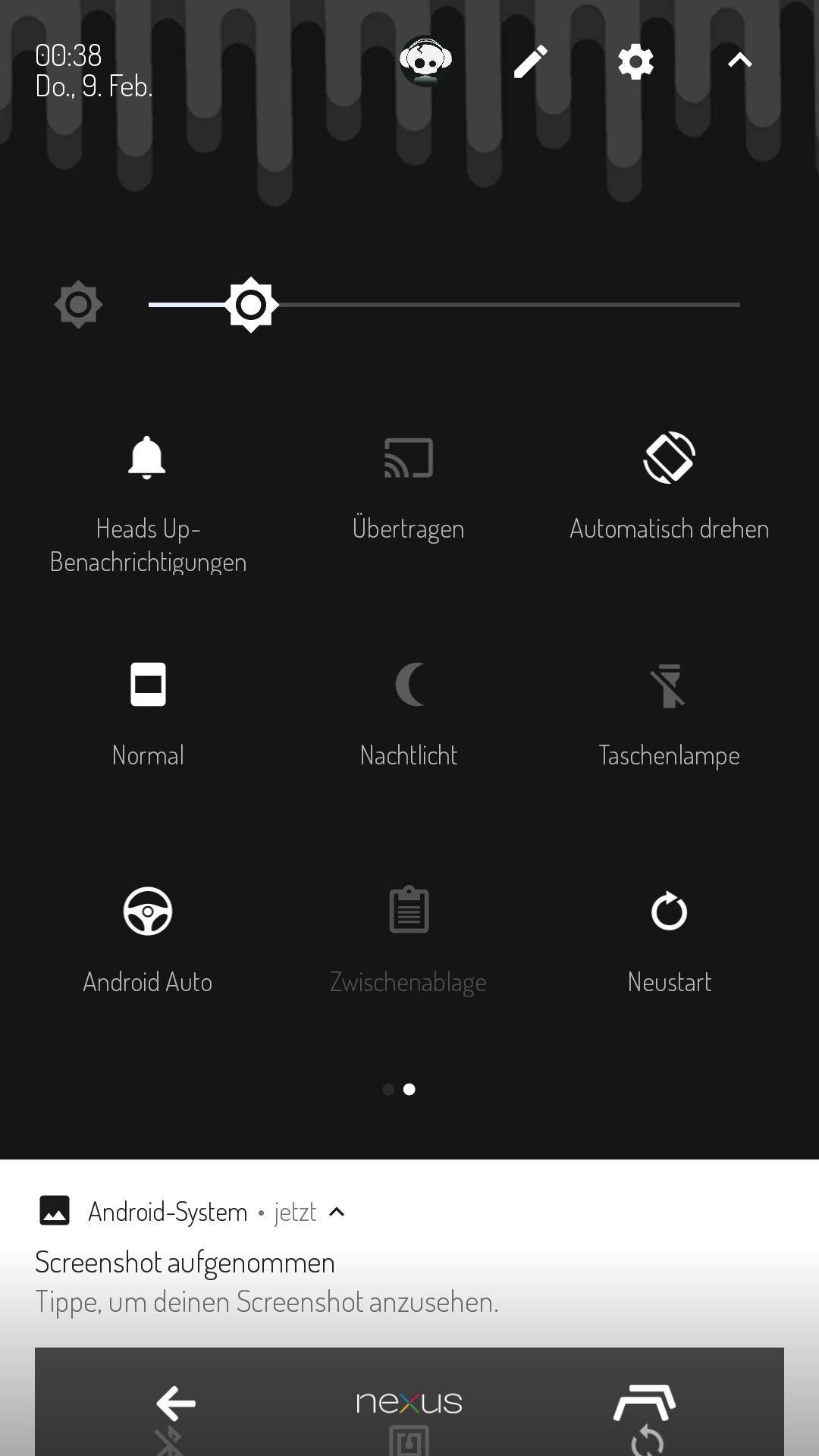
Task: Toggle Automatisch drehen rotation
Action: tap(670, 459)
